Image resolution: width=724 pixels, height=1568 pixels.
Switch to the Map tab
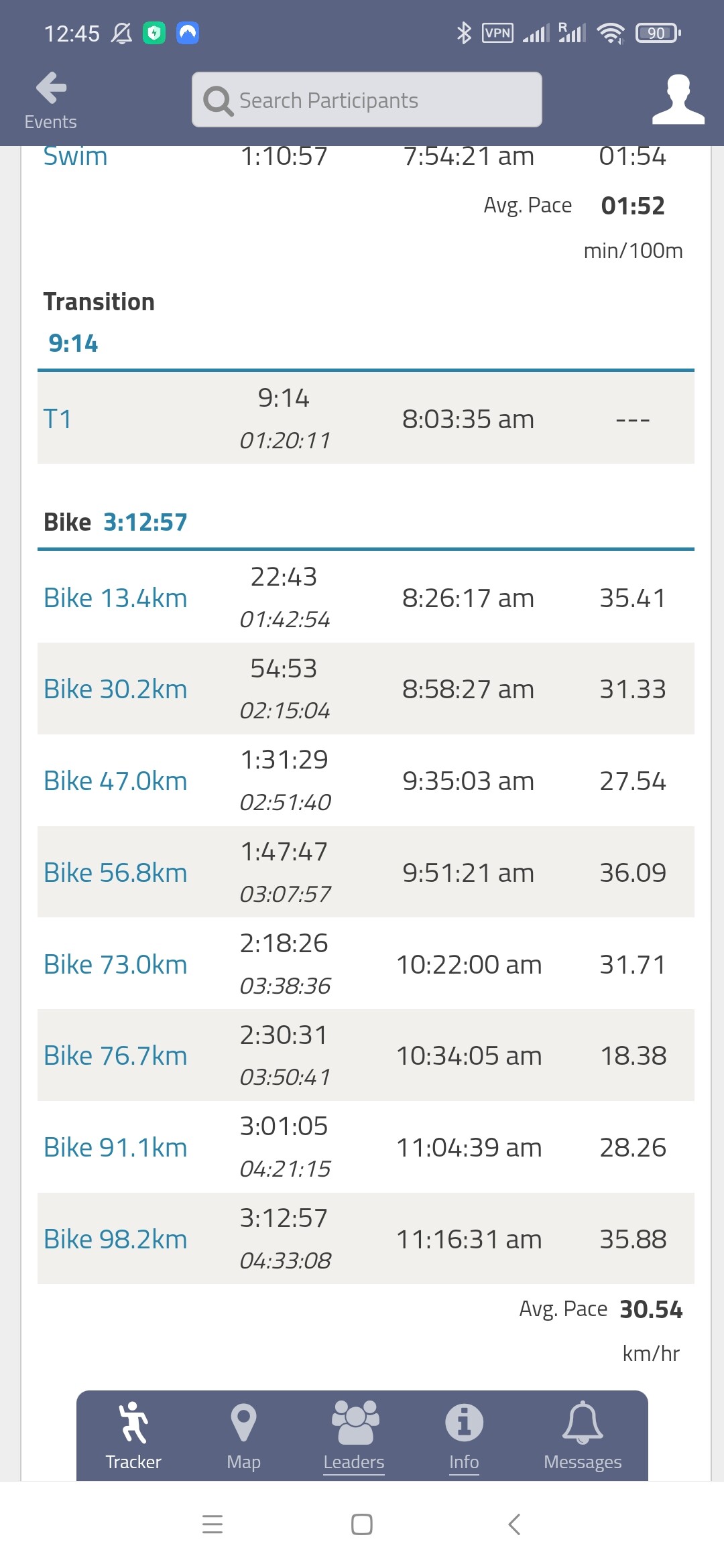click(243, 1436)
